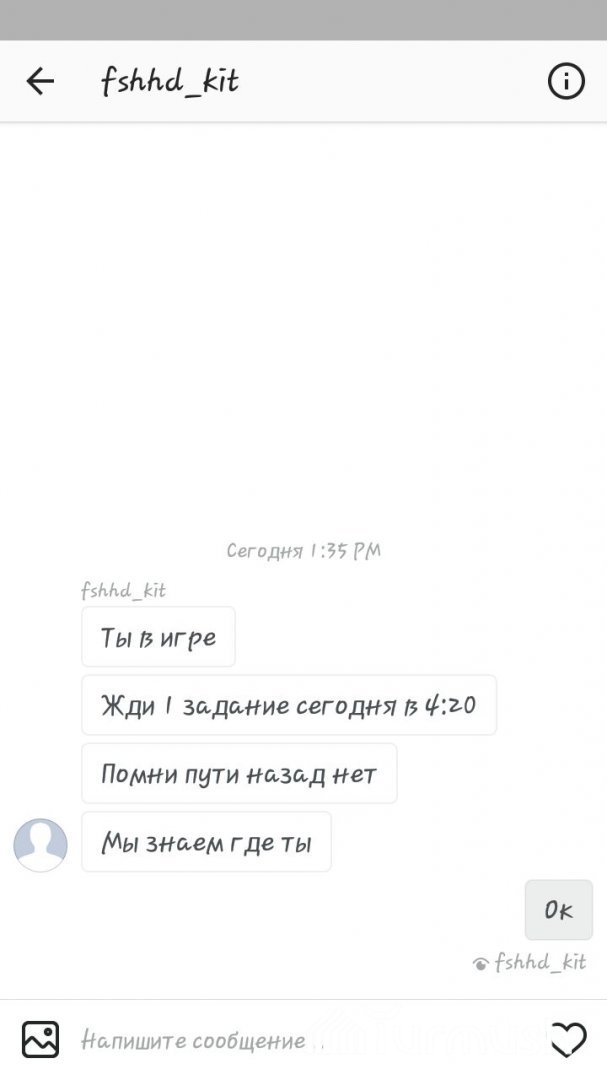The height and width of the screenshot is (1080, 607).
Task: Focus the 'Напишите сообщение' message field
Action: (x=300, y=1041)
